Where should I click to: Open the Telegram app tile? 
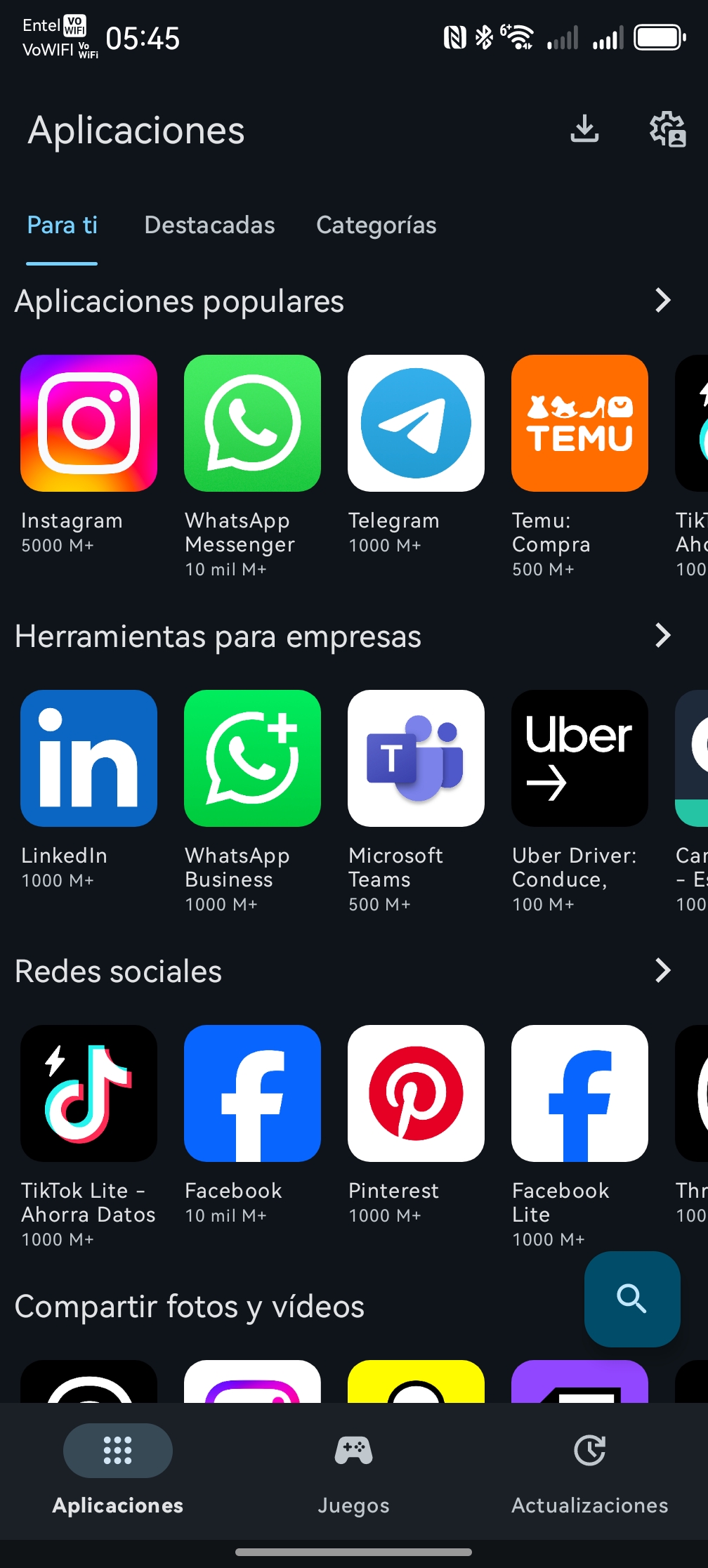416,424
